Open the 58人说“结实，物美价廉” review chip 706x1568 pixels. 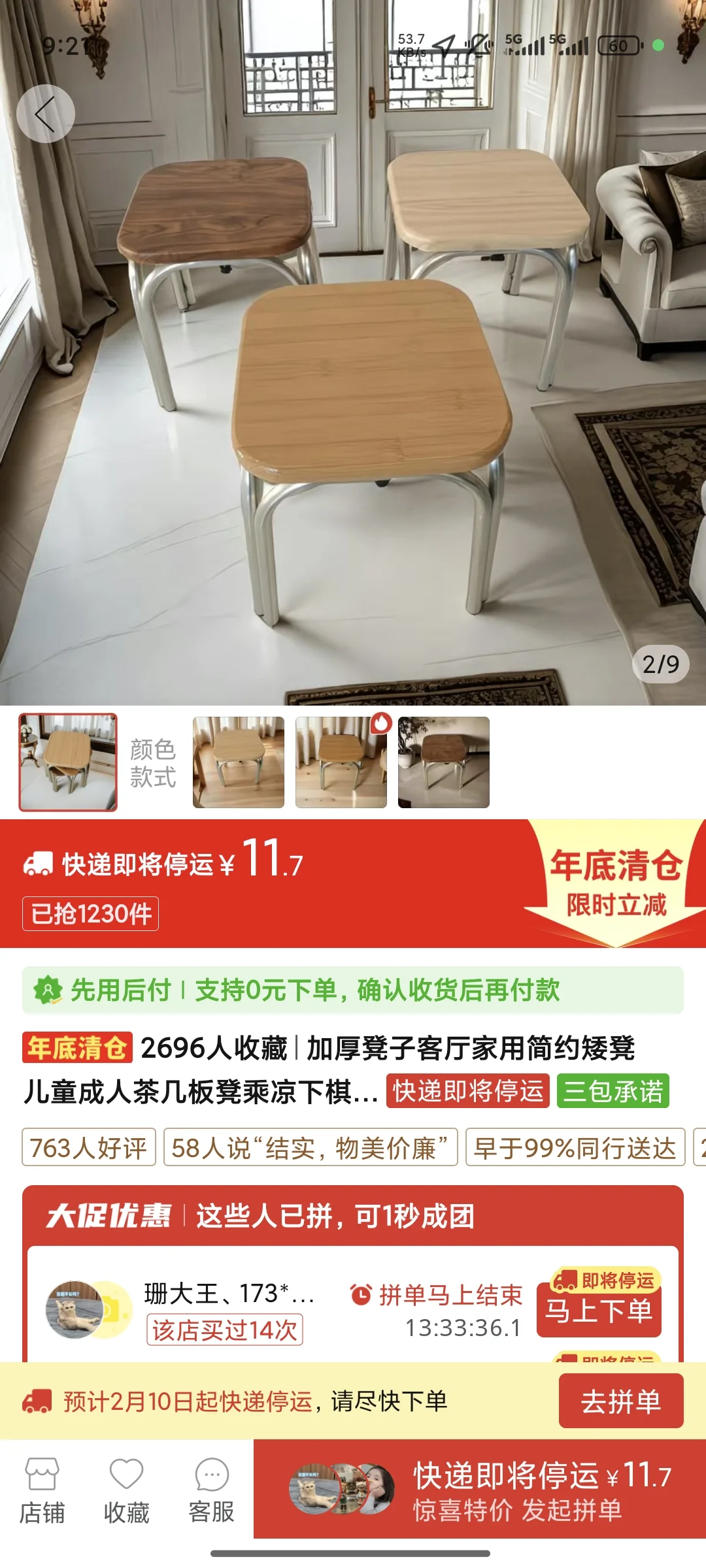(311, 1147)
